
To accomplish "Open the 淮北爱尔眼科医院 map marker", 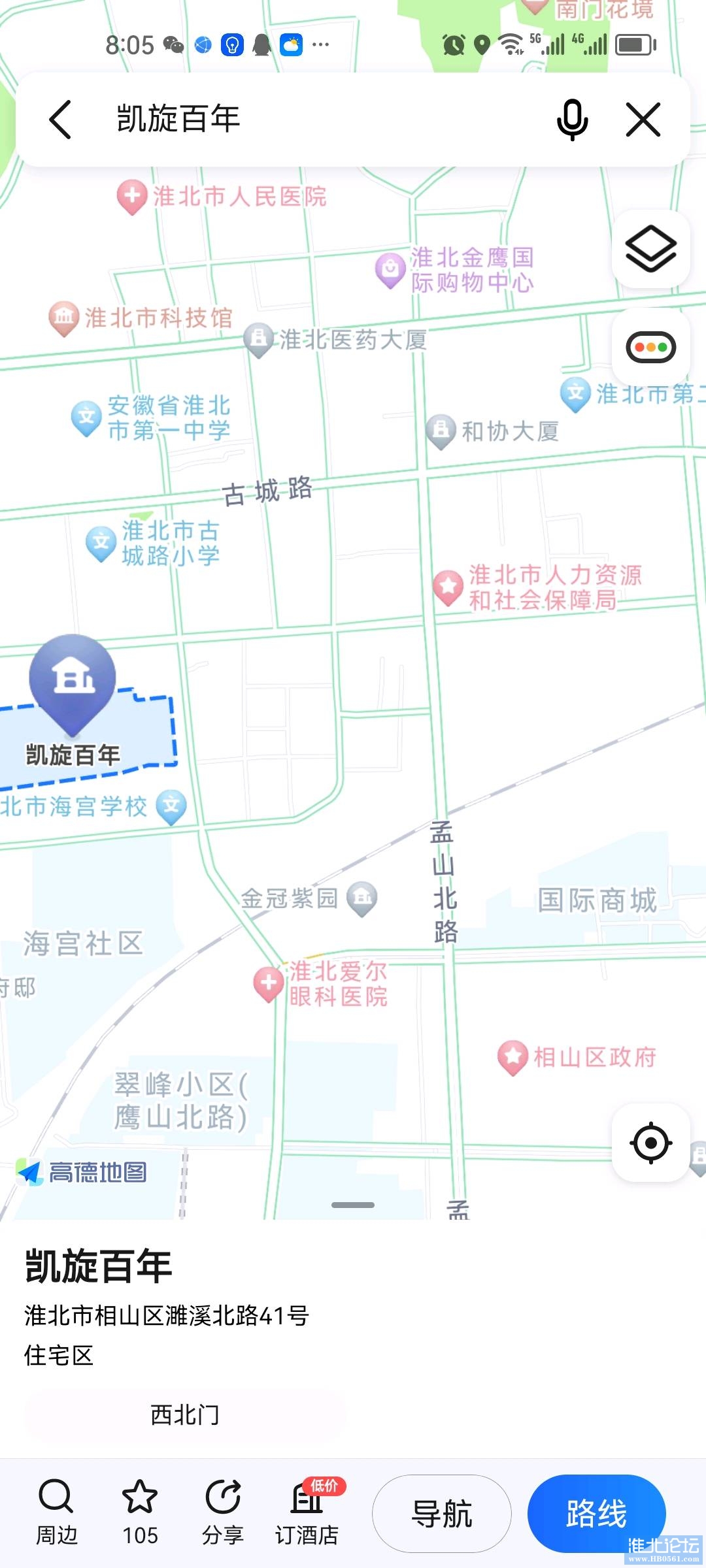I will click(x=268, y=983).
